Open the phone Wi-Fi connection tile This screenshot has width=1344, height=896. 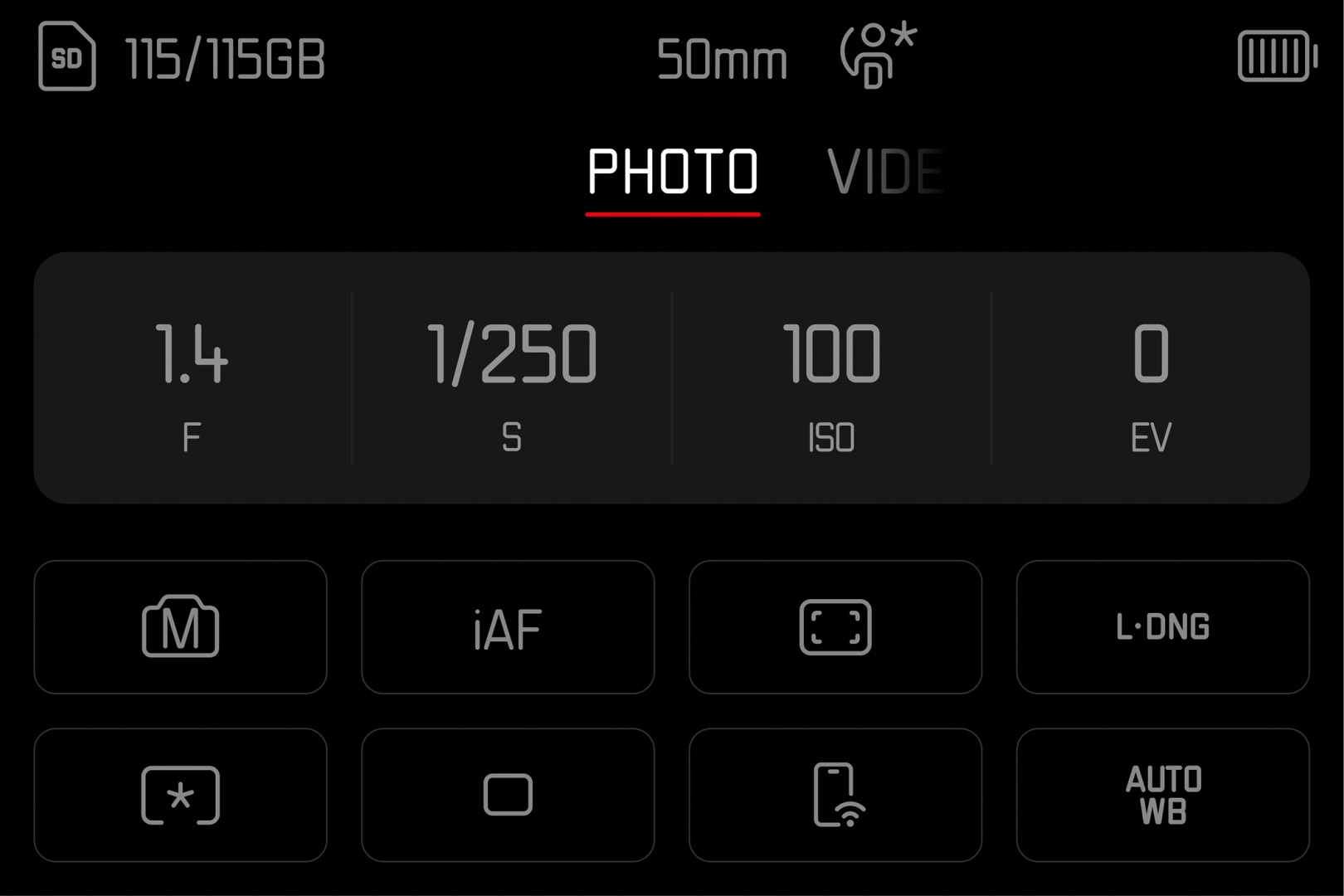[835, 795]
